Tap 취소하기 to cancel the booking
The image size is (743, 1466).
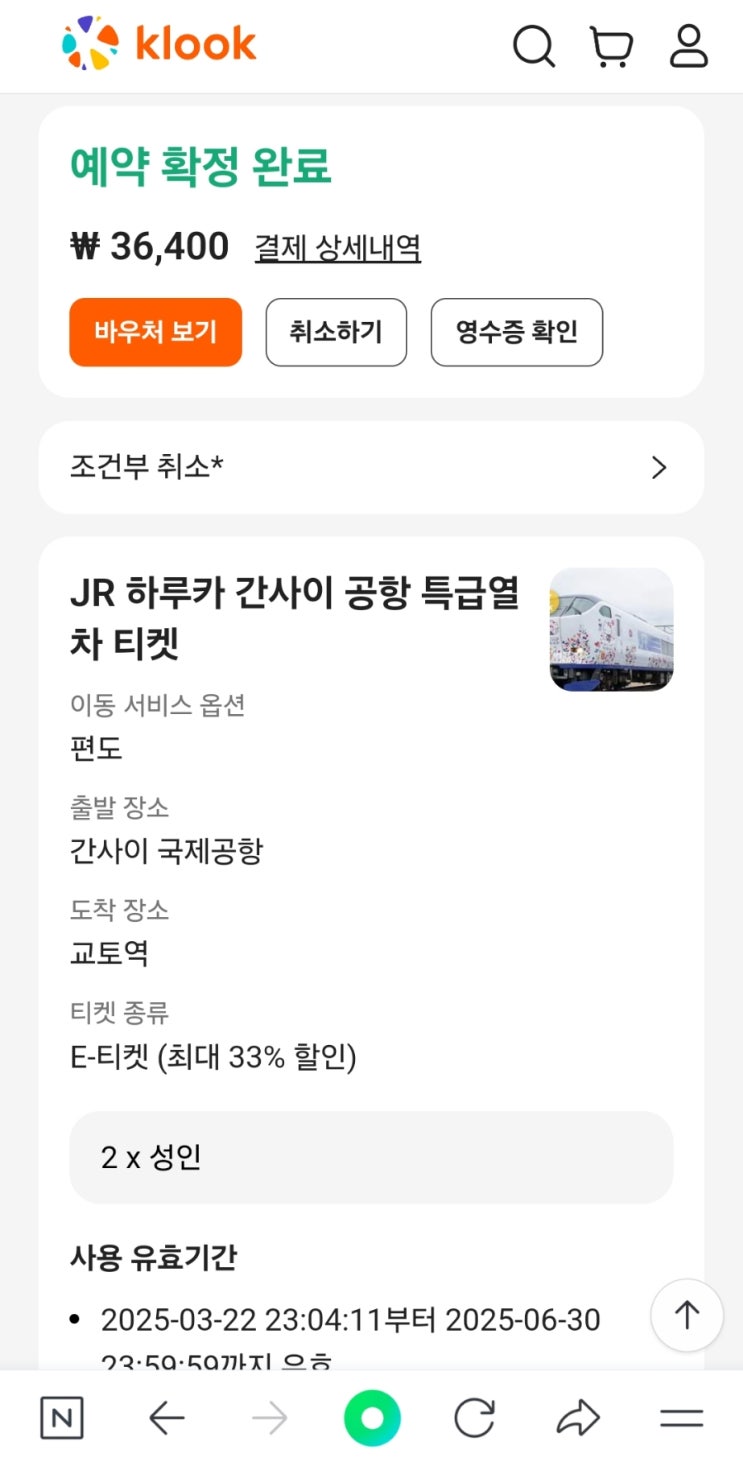336,332
